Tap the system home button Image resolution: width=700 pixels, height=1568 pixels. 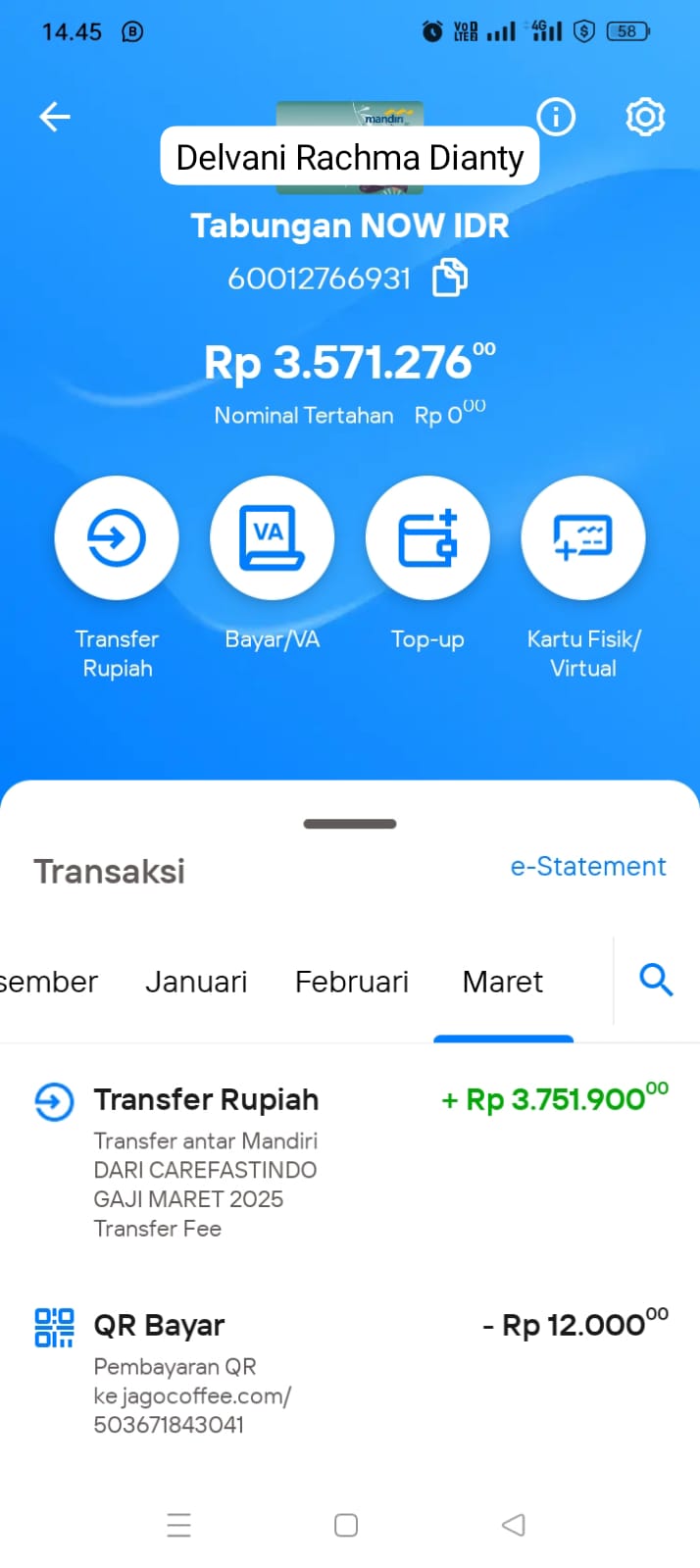[x=346, y=1525]
